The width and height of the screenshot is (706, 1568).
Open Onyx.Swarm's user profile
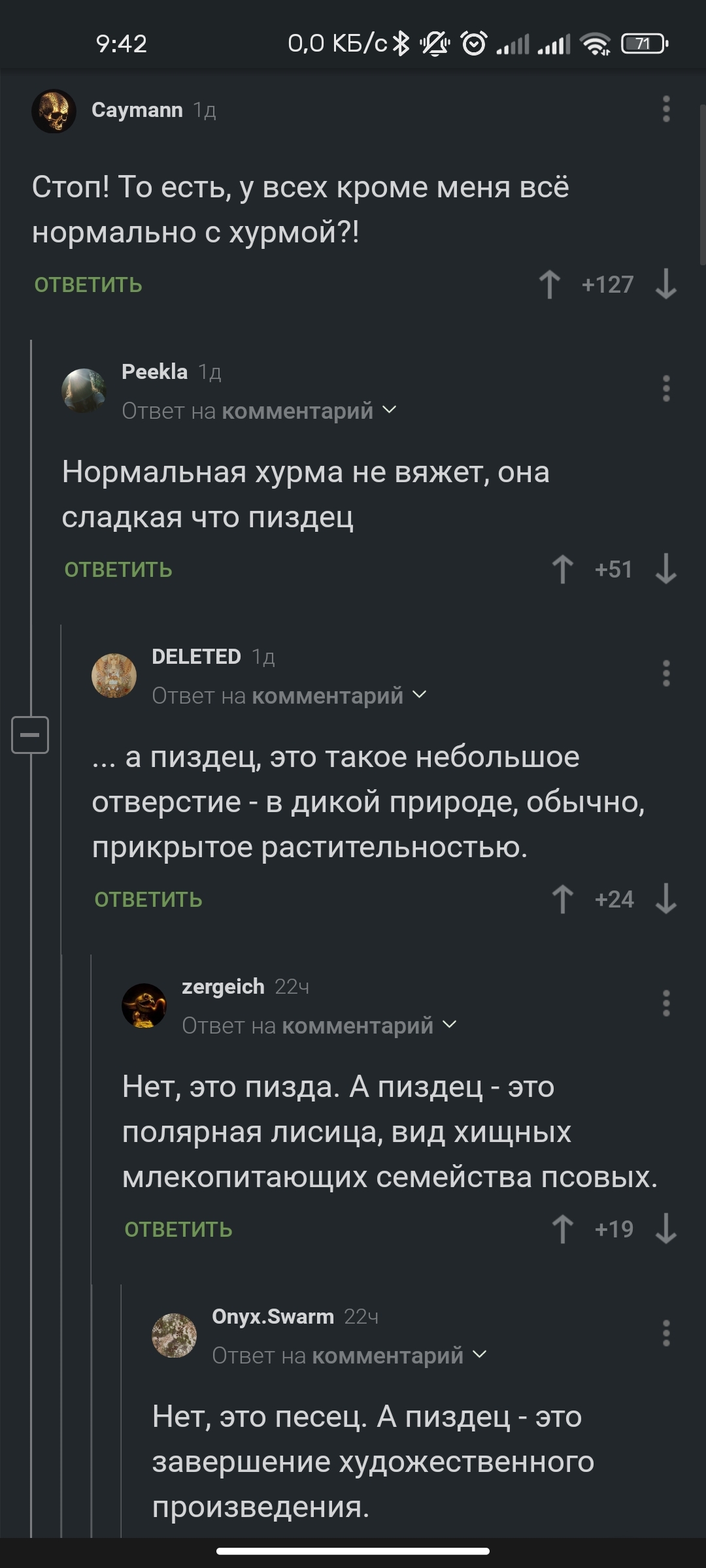pos(273,1316)
